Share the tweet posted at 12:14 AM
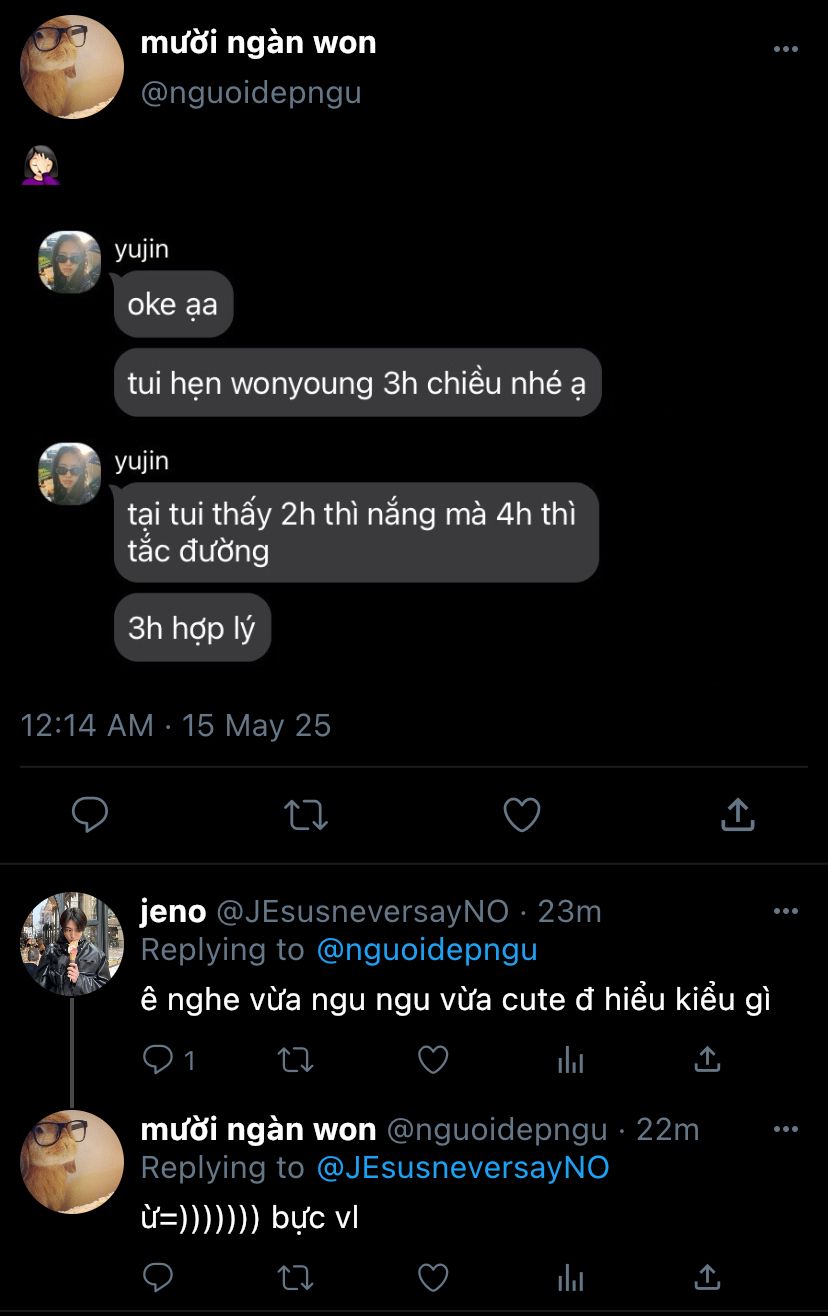 pyautogui.click(x=737, y=816)
